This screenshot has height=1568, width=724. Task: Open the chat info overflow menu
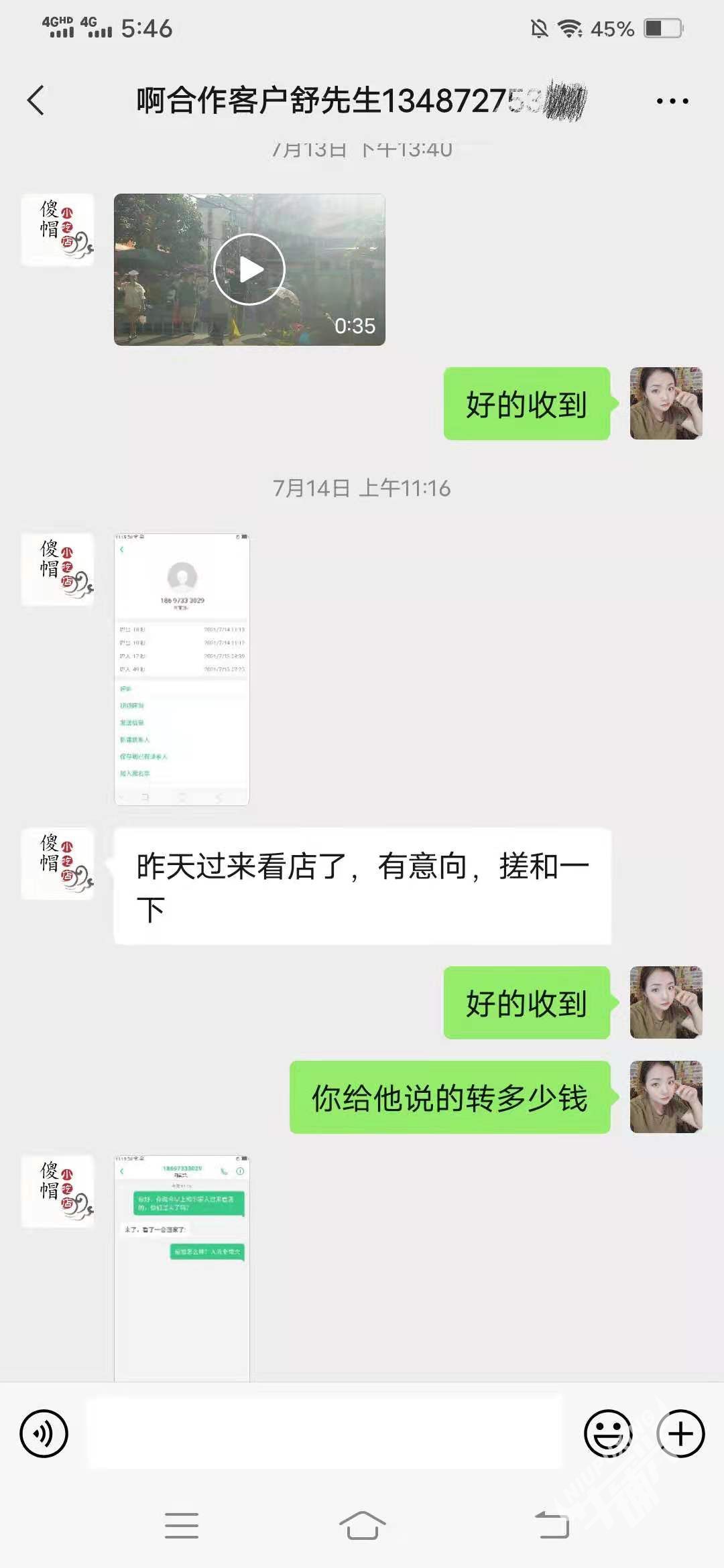672,101
